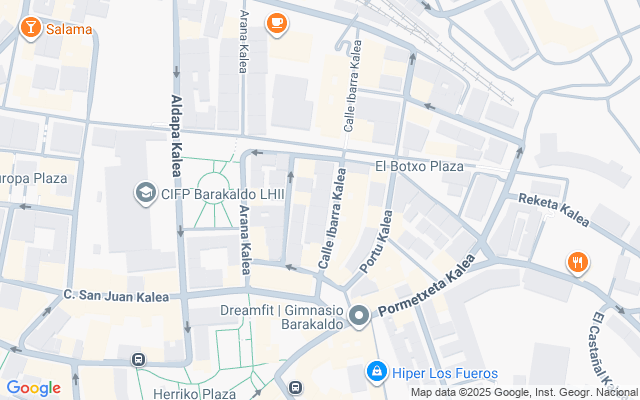Select the CIFP Barakaldo LHII school marker
The image size is (640, 400).
[x=146, y=192]
